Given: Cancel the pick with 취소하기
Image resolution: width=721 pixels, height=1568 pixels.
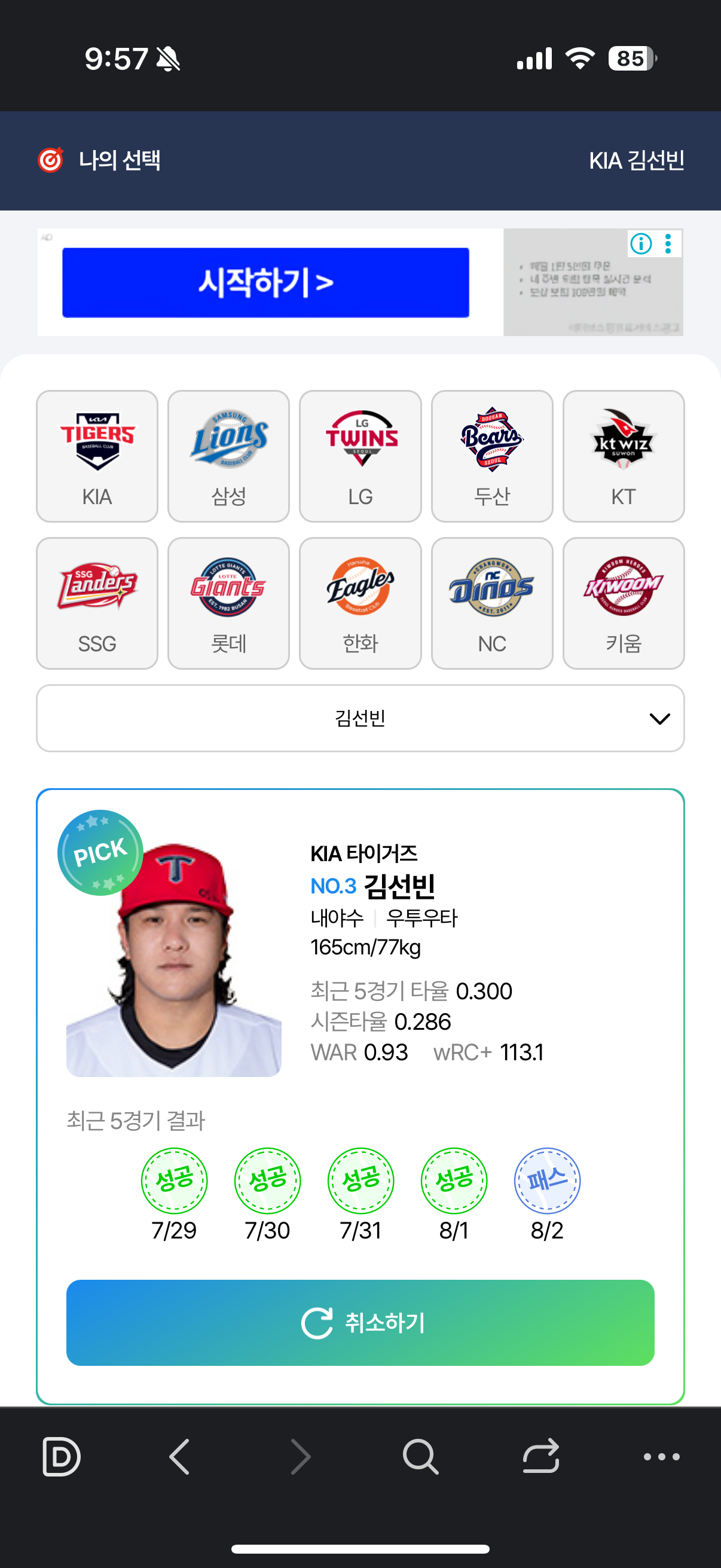Looking at the screenshot, I should (x=360, y=1322).
